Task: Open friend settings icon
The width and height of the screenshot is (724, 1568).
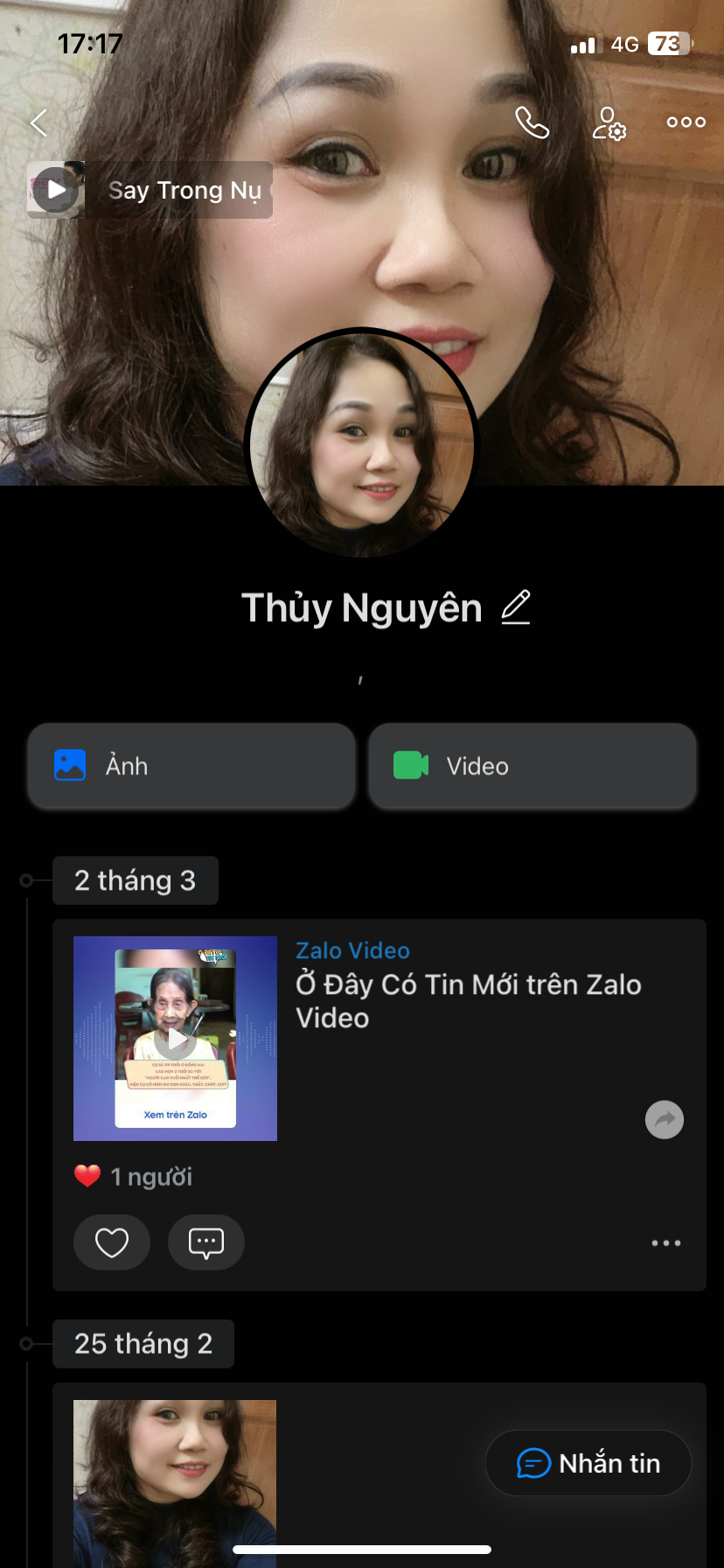Action: [609, 123]
